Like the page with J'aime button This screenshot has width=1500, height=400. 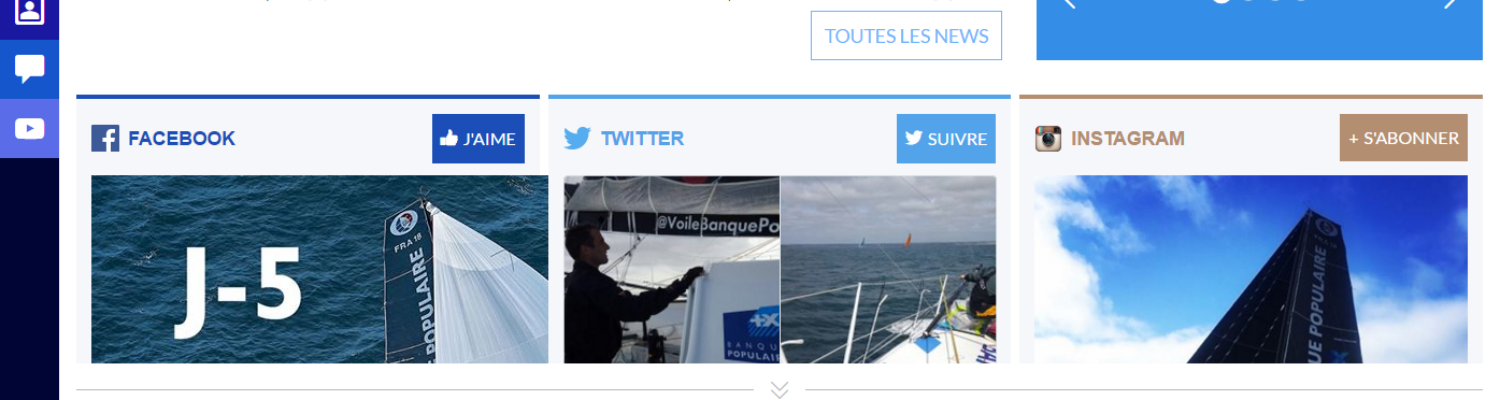478,139
